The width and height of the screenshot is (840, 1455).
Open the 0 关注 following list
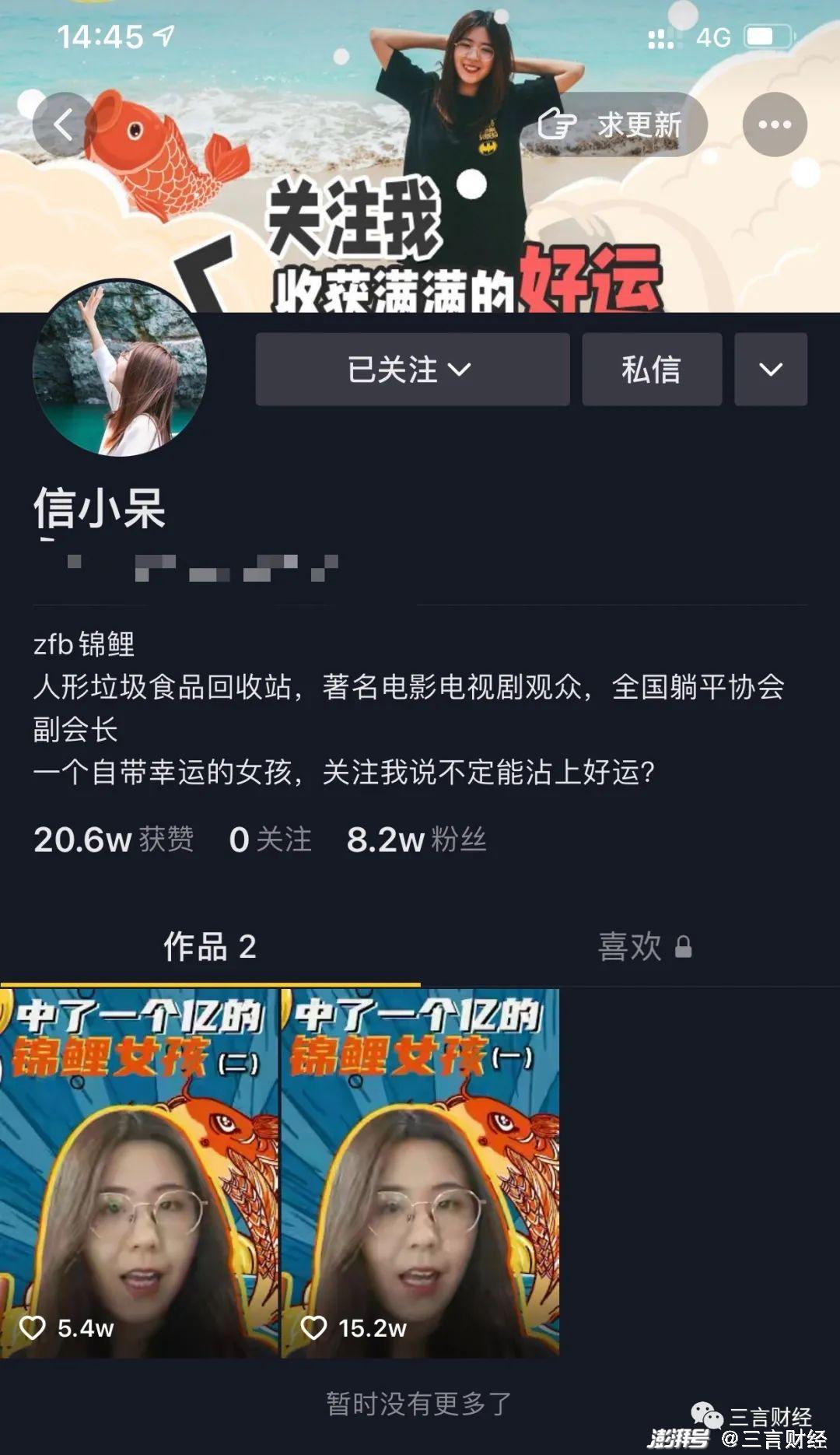click(x=271, y=840)
